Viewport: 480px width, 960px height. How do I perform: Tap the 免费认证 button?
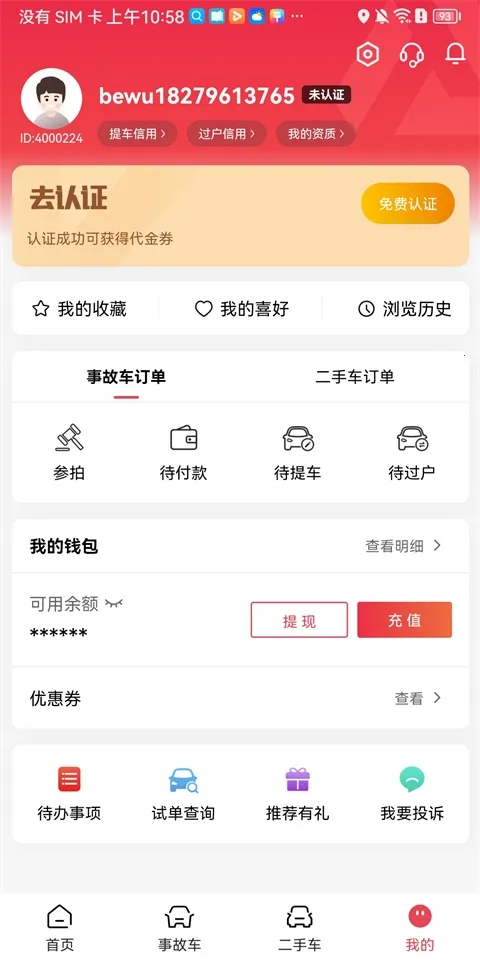pyautogui.click(x=408, y=203)
